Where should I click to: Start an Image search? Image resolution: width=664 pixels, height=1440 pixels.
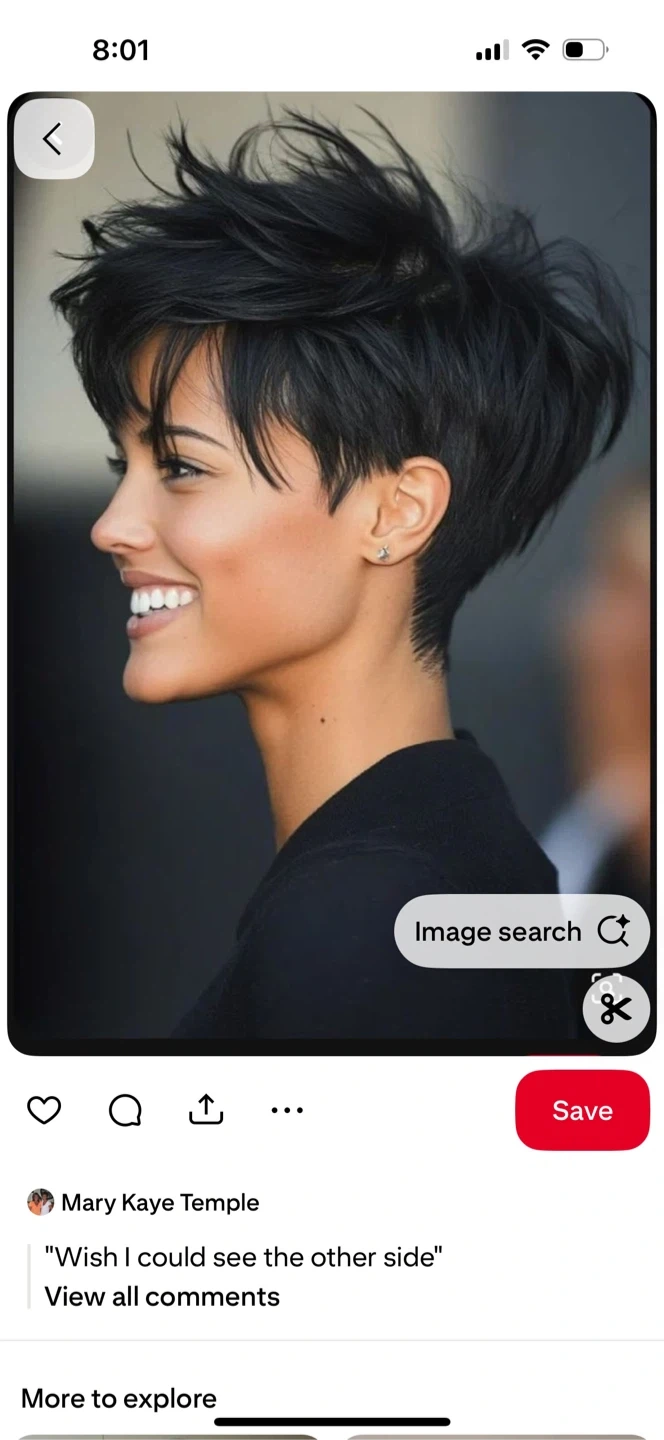point(521,931)
